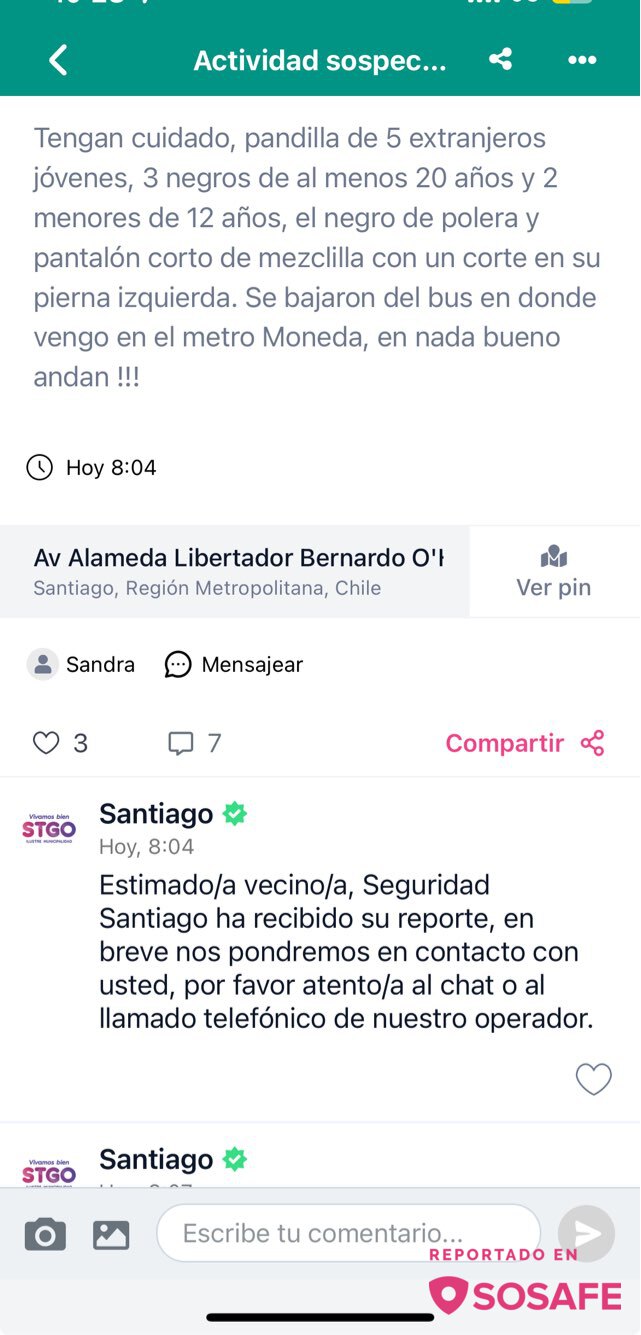The width and height of the screenshot is (641, 1335).
Task: Like Santiago's 8:04 comment
Action: tap(593, 1079)
